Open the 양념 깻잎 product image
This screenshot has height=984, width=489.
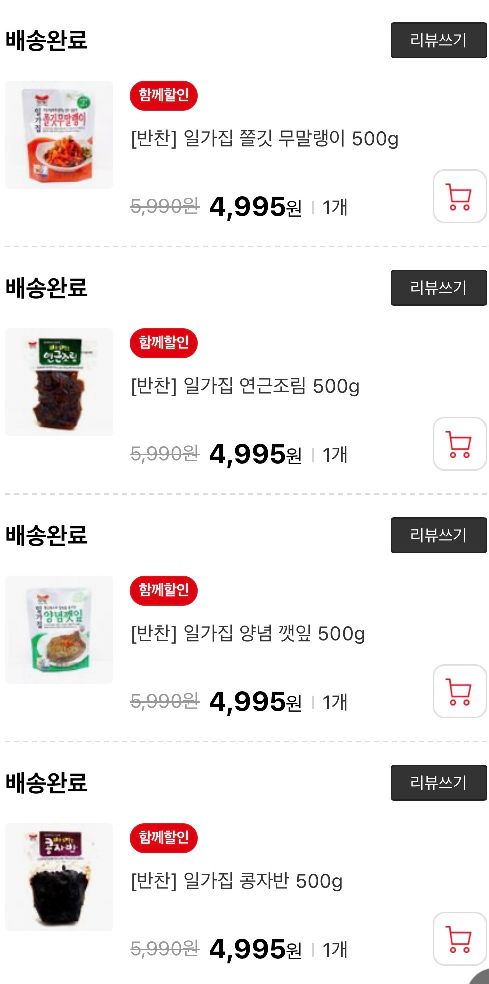[59, 629]
